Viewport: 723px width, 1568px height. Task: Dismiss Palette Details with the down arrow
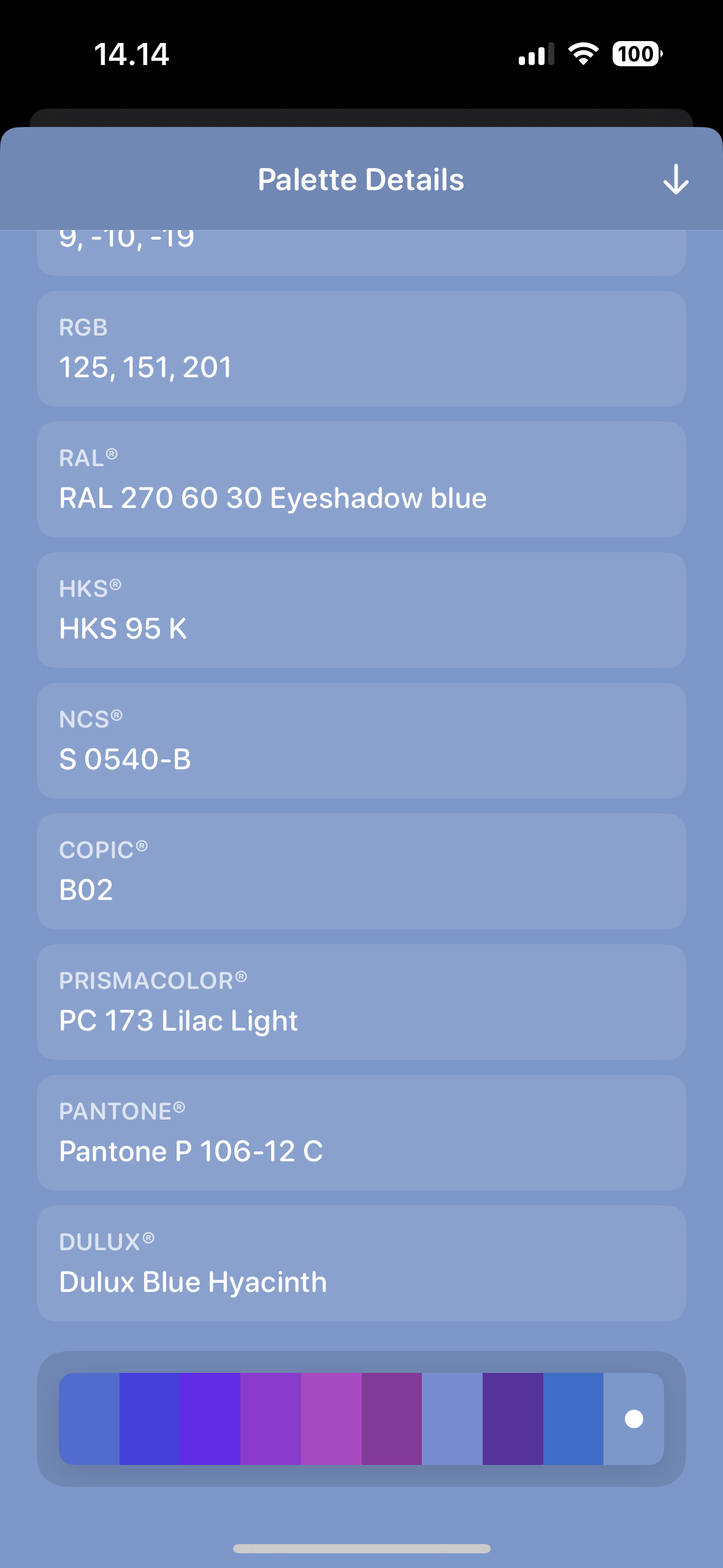(x=675, y=180)
